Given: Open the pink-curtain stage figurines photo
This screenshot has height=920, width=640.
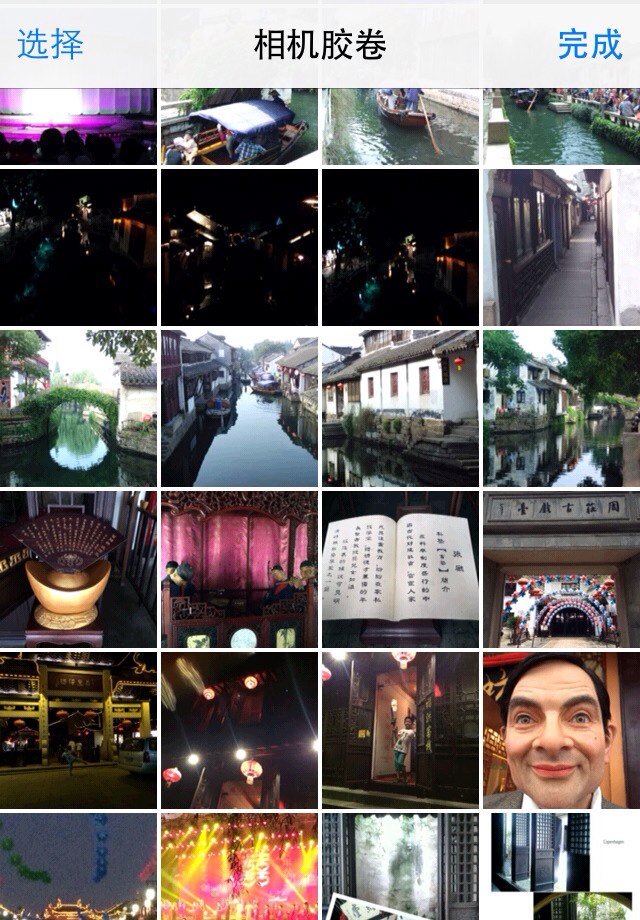Looking at the screenshot, I should (x=239, y=569).
